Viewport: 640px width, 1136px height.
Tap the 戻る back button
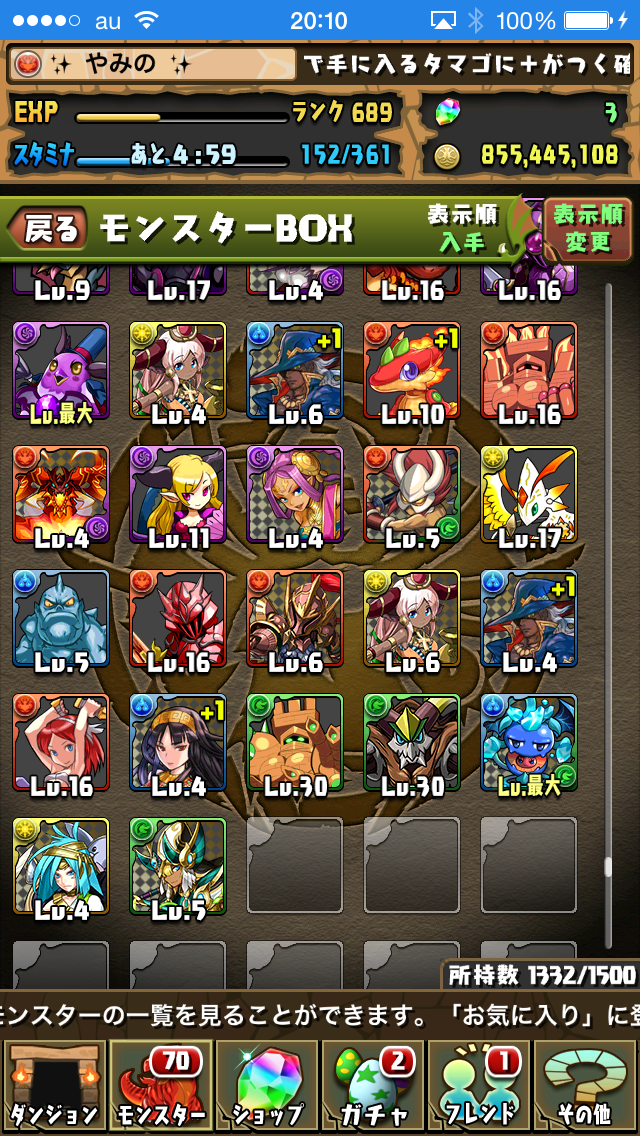(48, 229)
